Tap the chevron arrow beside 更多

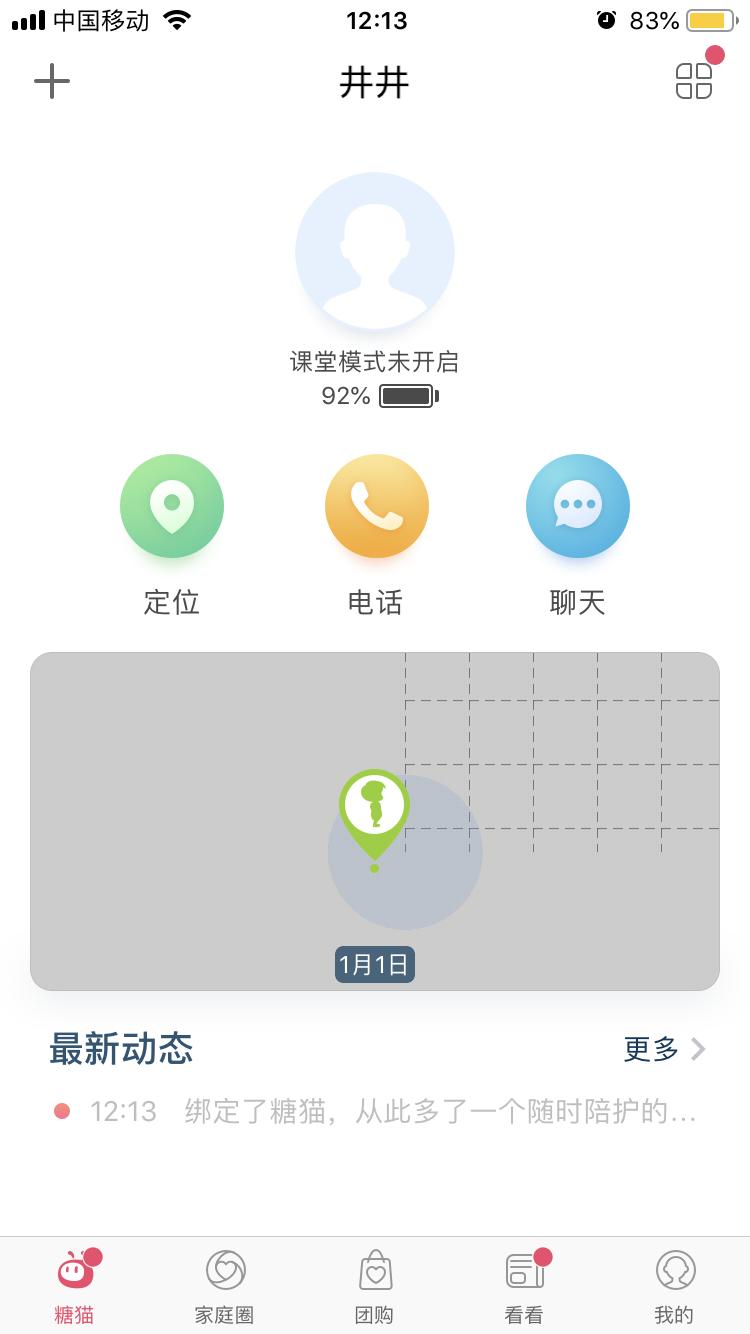tap(698, 1049)
